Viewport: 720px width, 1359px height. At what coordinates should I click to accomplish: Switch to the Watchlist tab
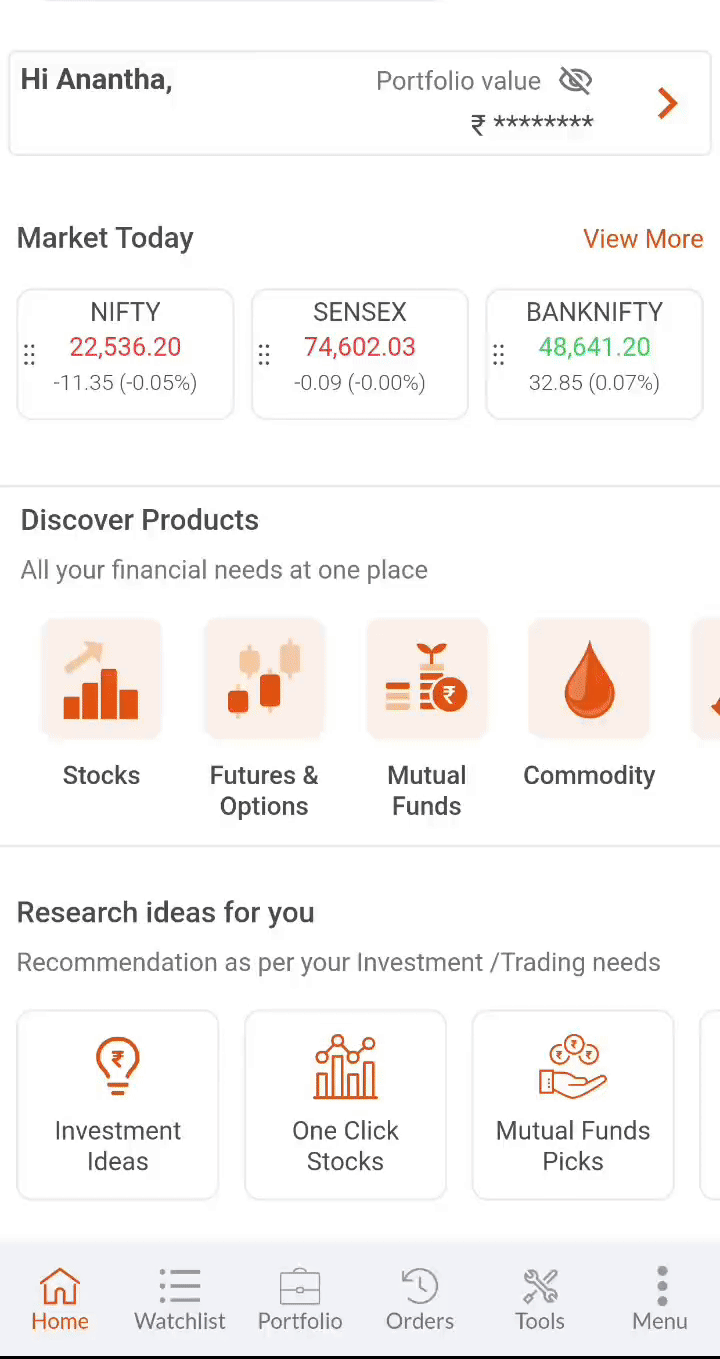point(180,1299)
